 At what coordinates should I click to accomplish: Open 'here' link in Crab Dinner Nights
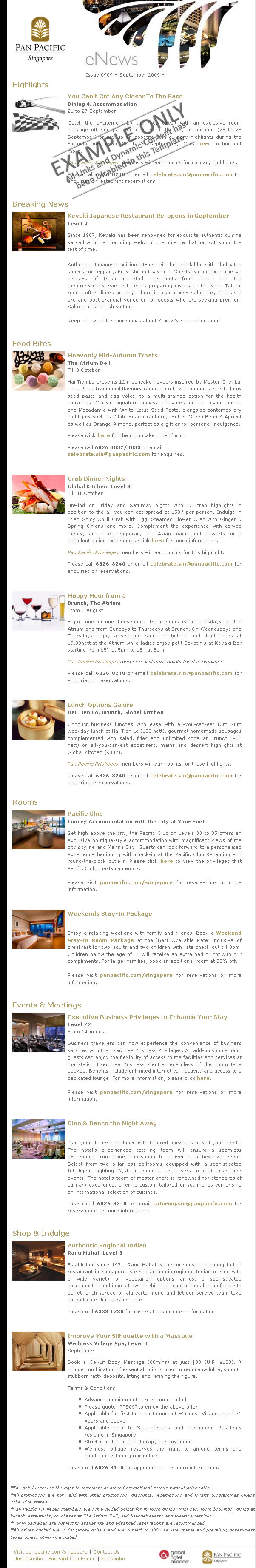157,540
